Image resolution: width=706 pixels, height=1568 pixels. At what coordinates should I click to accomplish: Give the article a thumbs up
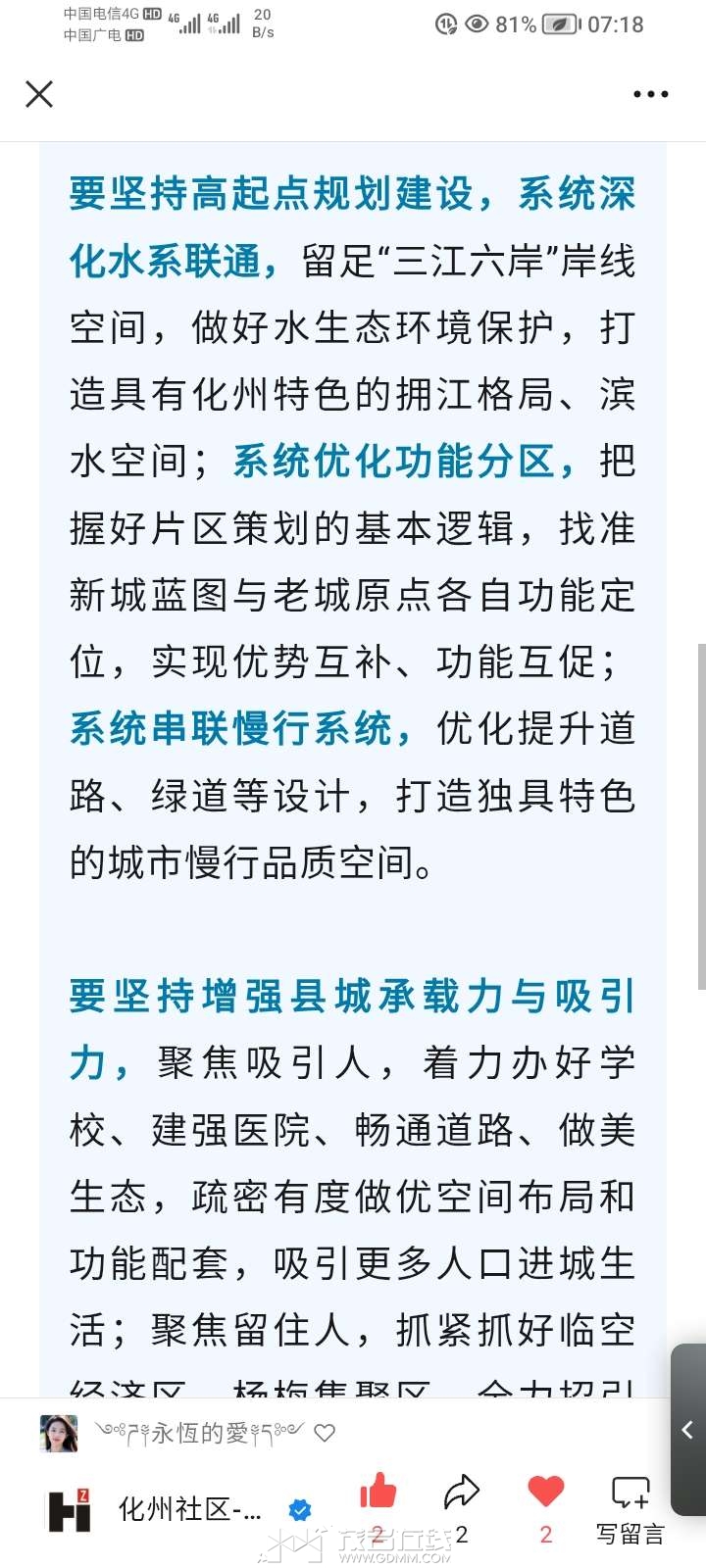point(378,1492)
